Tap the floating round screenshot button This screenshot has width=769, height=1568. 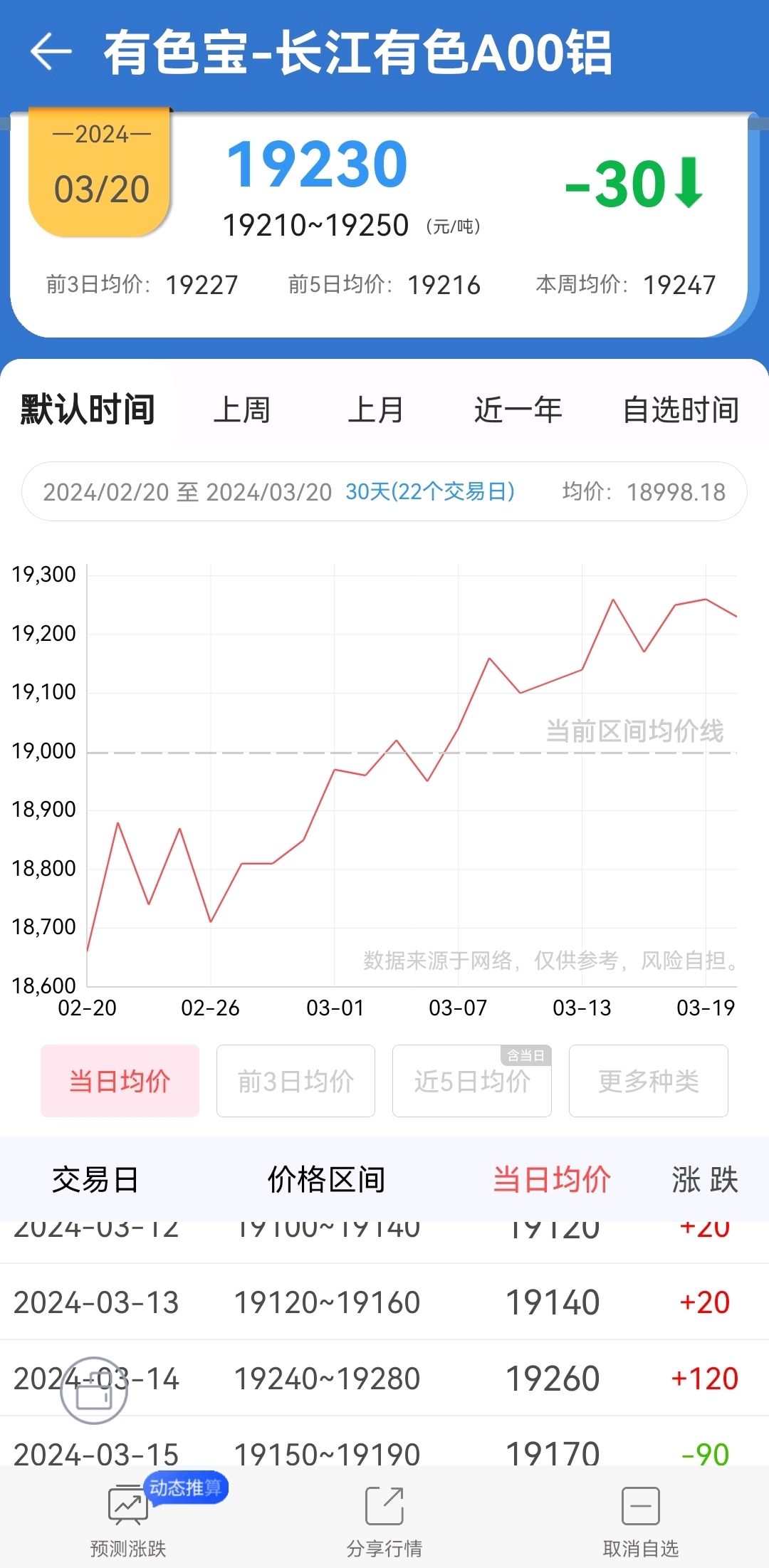94,1391
